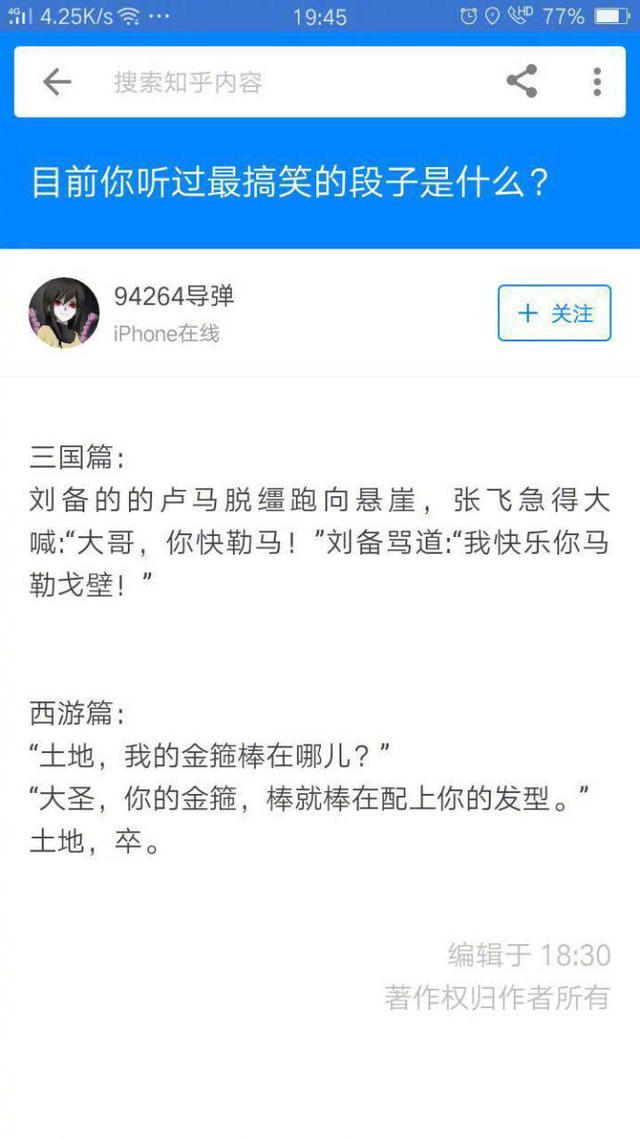Go back using the arrow icon
The height and width of the screenshot is (1138, 640).
(x=57, y=82)
